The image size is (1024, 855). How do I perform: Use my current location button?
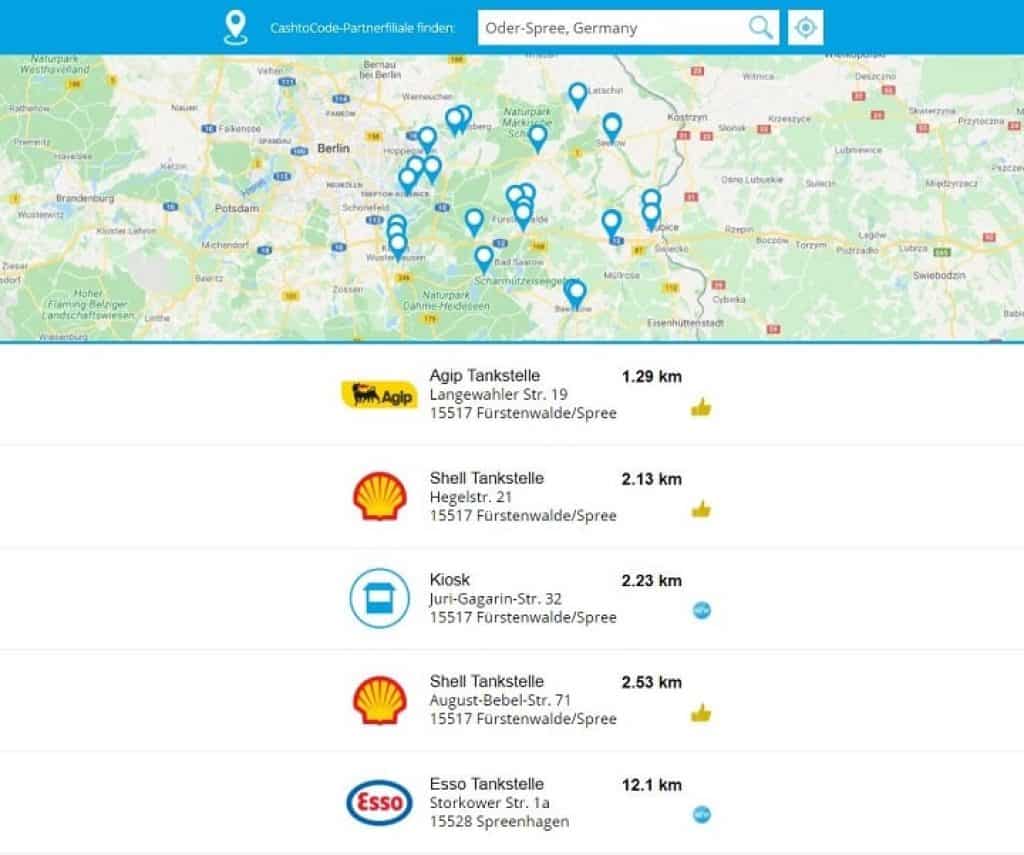[805, 28]
